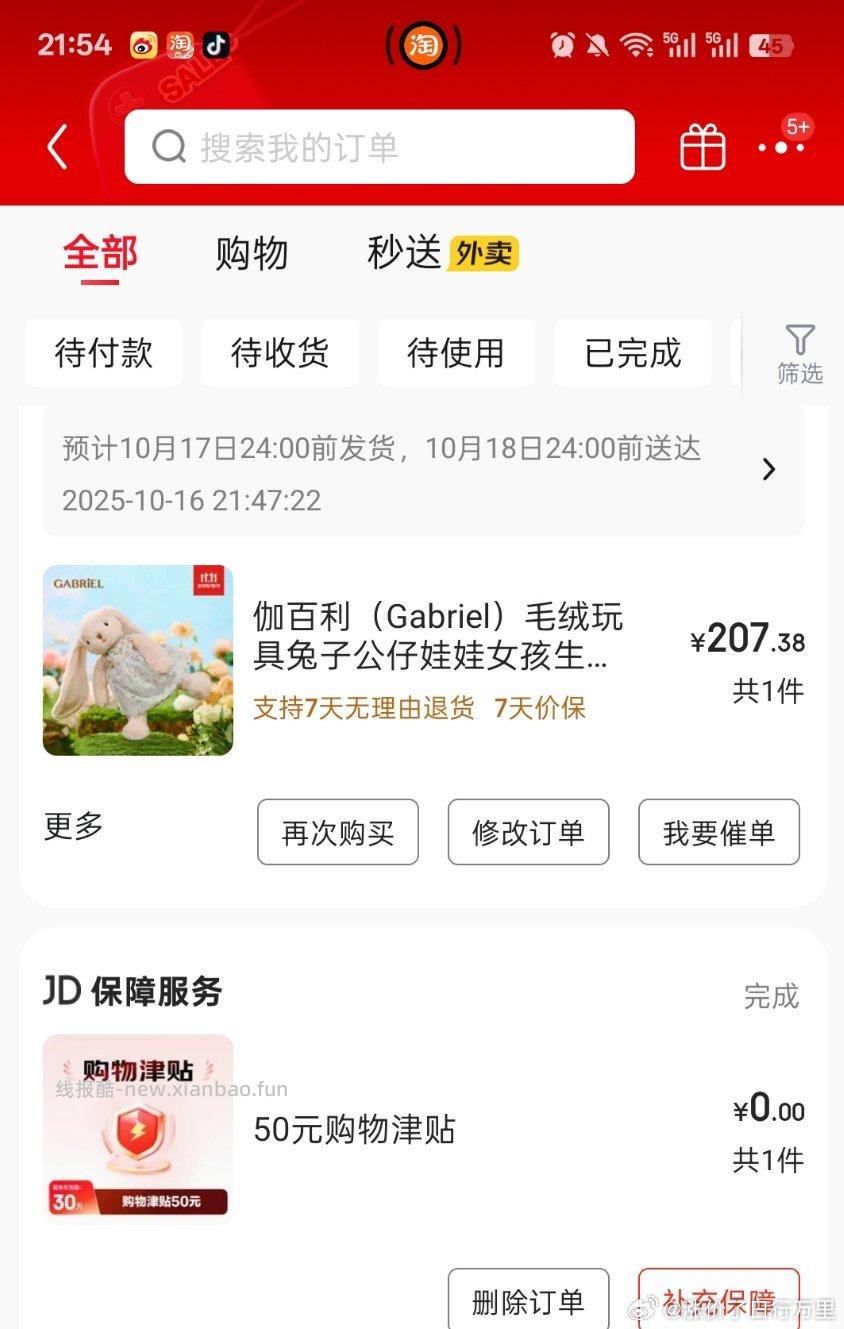Tap 更多 to show more order actions

(71, 827)
